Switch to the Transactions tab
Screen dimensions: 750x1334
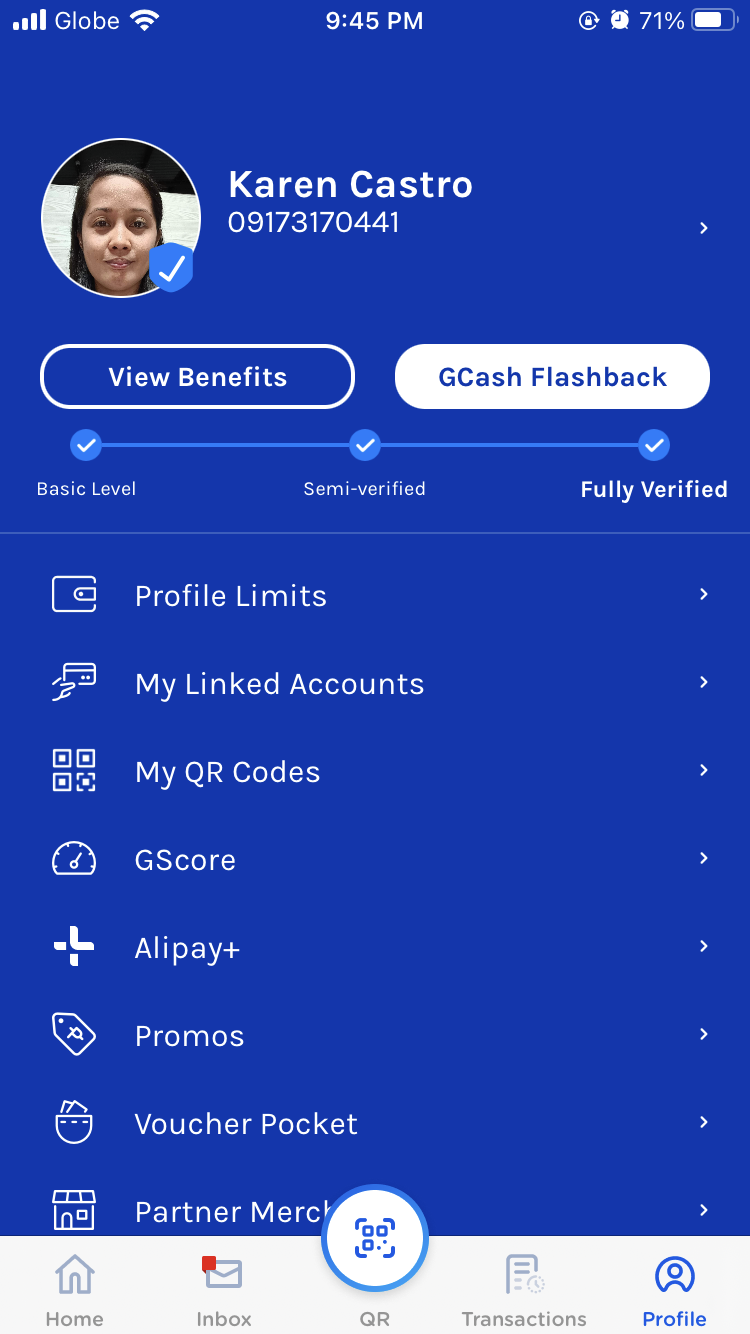[524, 1290]
